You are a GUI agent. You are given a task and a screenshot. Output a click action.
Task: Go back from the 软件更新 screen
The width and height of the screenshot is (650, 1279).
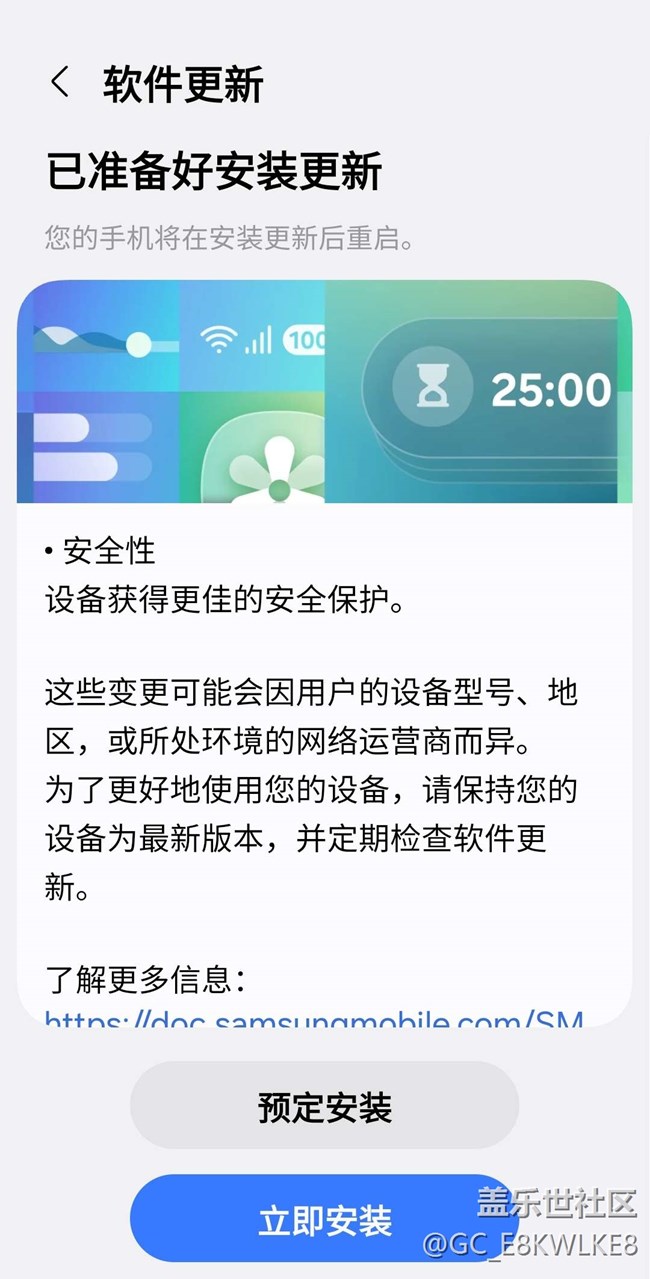(x=60, y=83)
